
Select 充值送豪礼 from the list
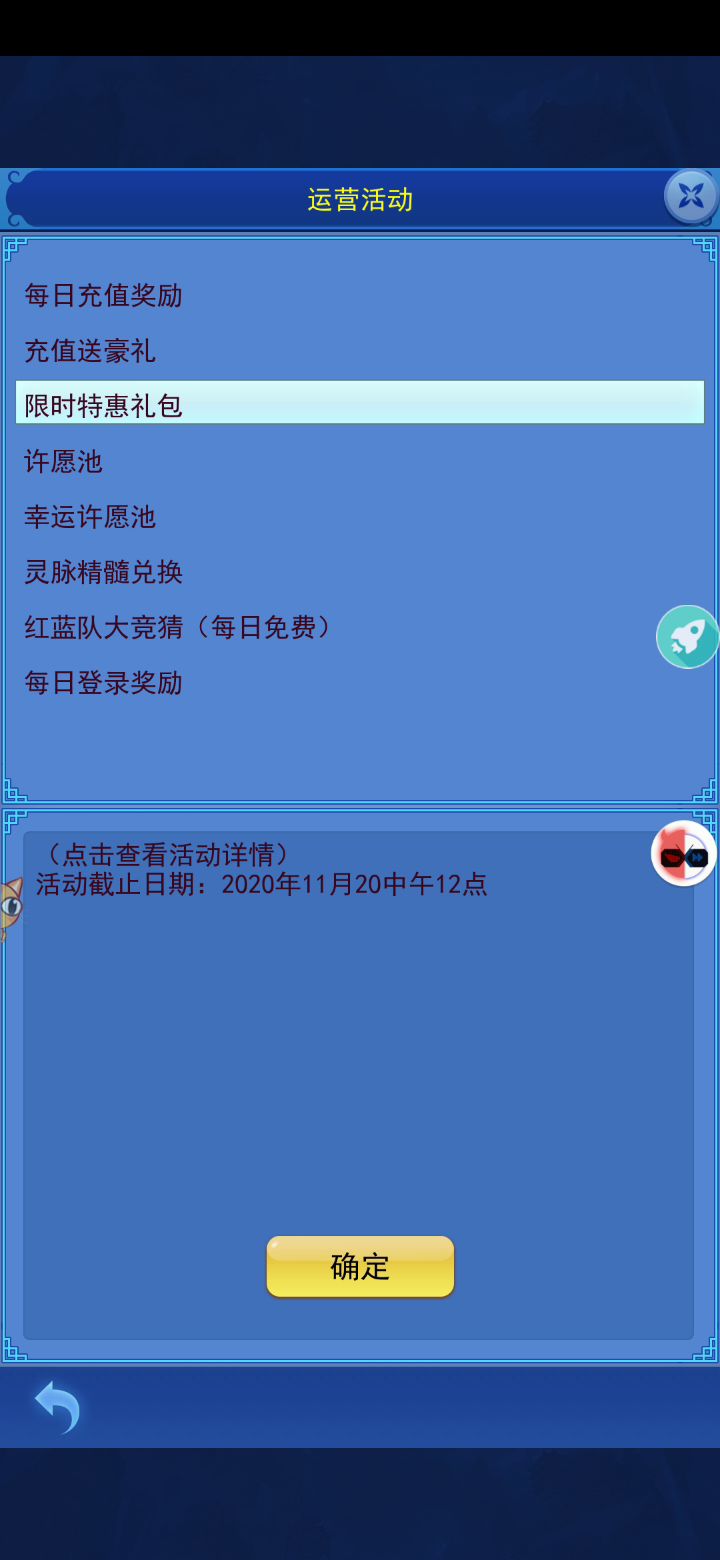[x=90, y=351]
